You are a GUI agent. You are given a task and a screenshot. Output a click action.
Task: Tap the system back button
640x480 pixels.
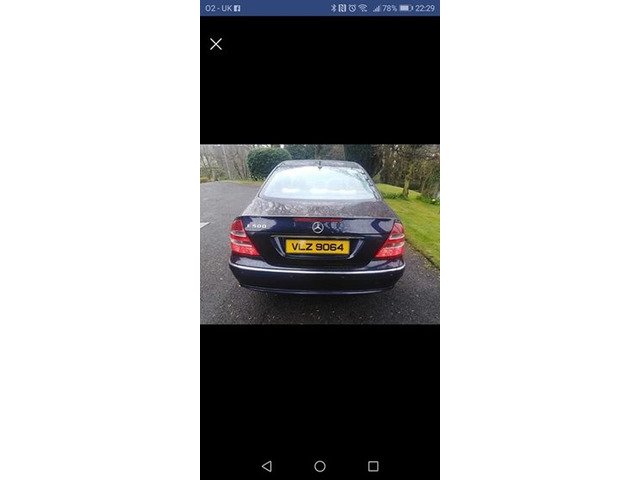[266, 466]
